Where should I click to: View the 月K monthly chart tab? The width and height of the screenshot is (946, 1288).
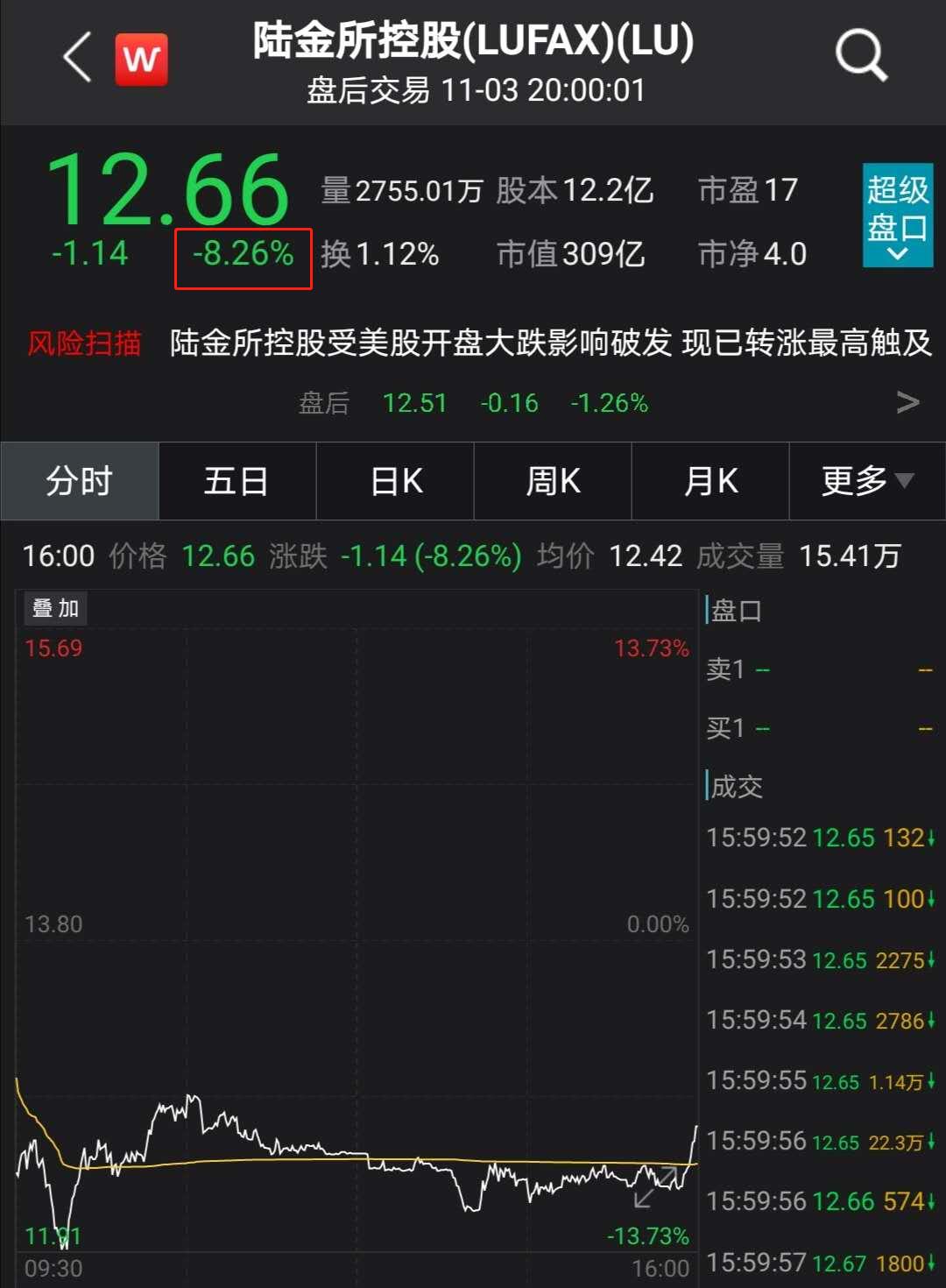click(x=709, y=480)
